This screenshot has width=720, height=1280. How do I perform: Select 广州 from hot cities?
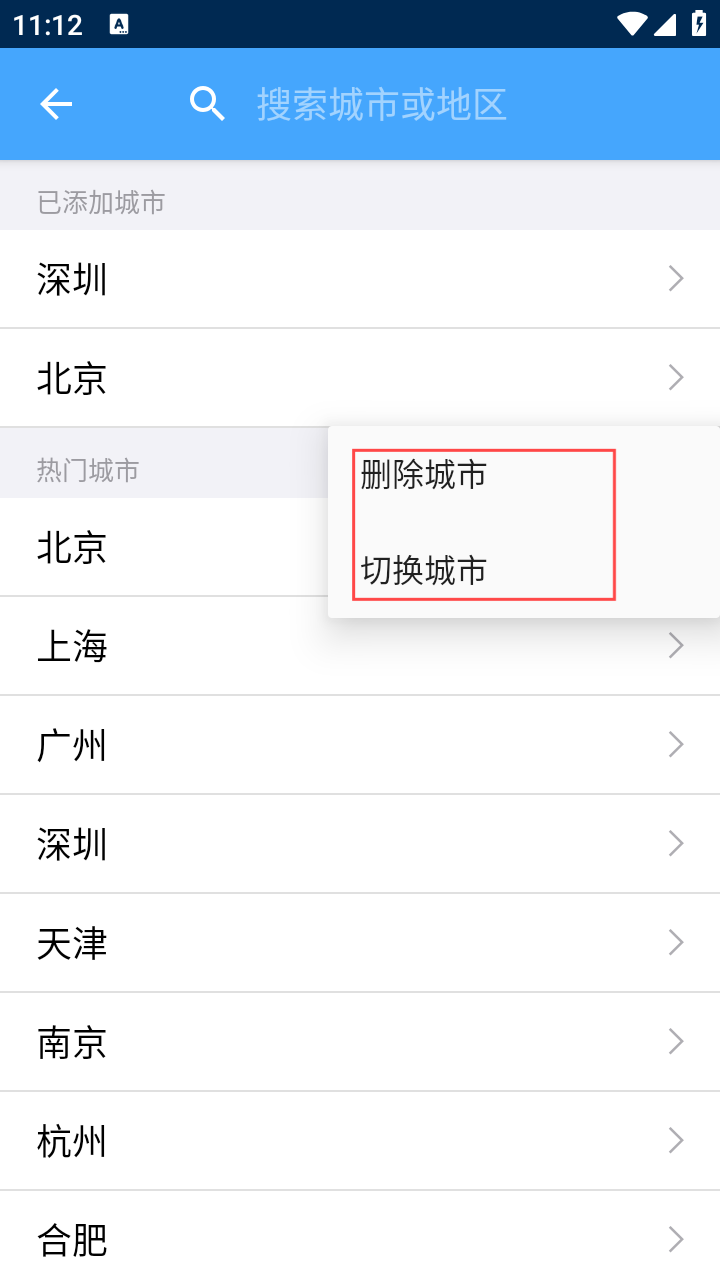(360, 745)
